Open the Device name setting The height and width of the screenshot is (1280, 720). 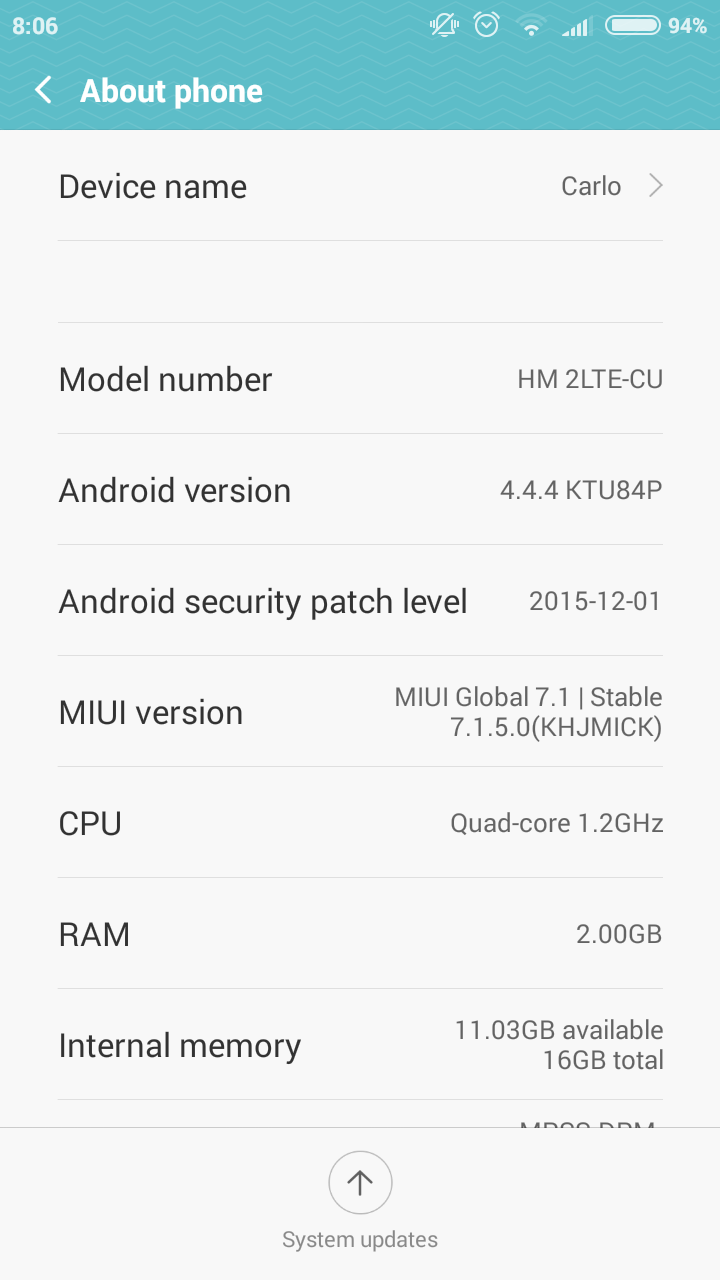pos(360,186)
